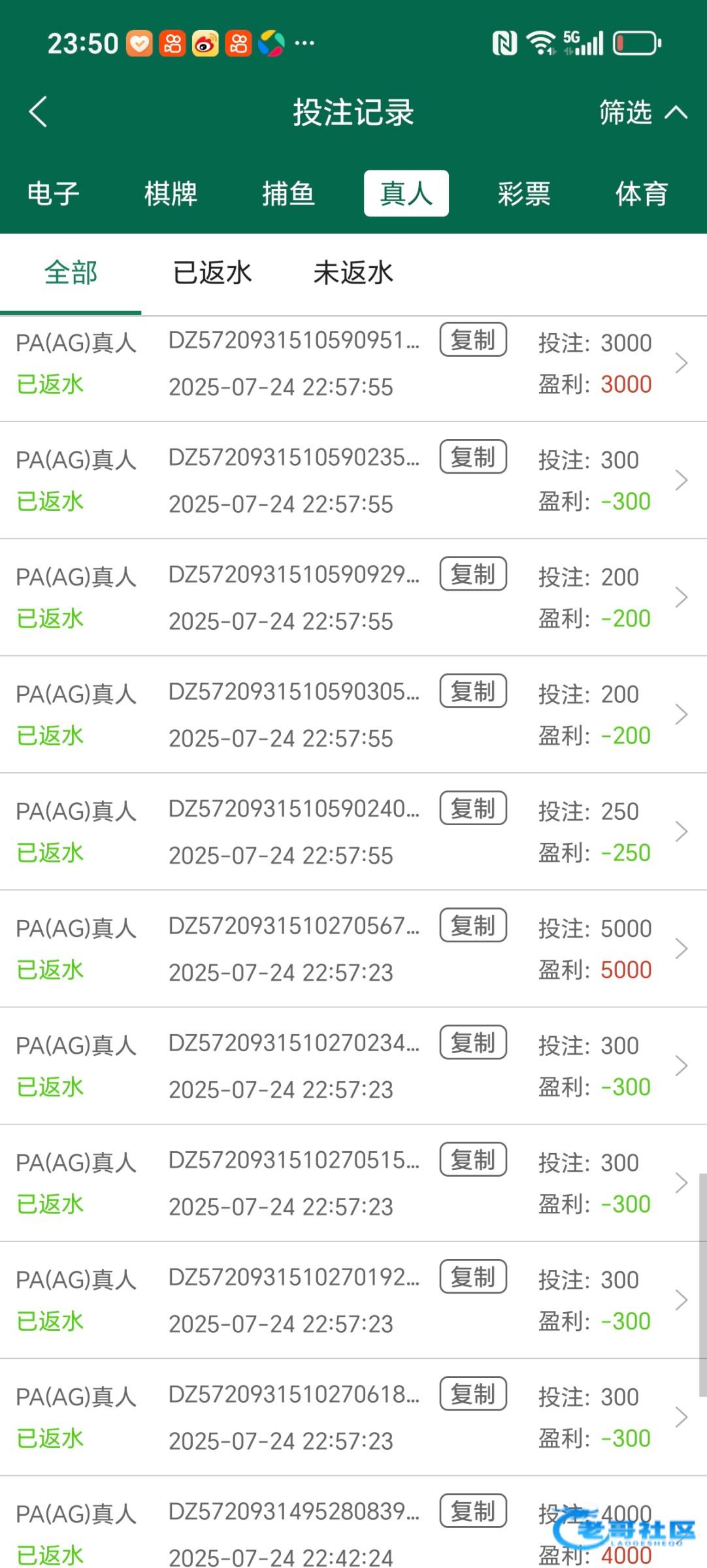Copy order number DZ5720931495280839

point(473,1511)
